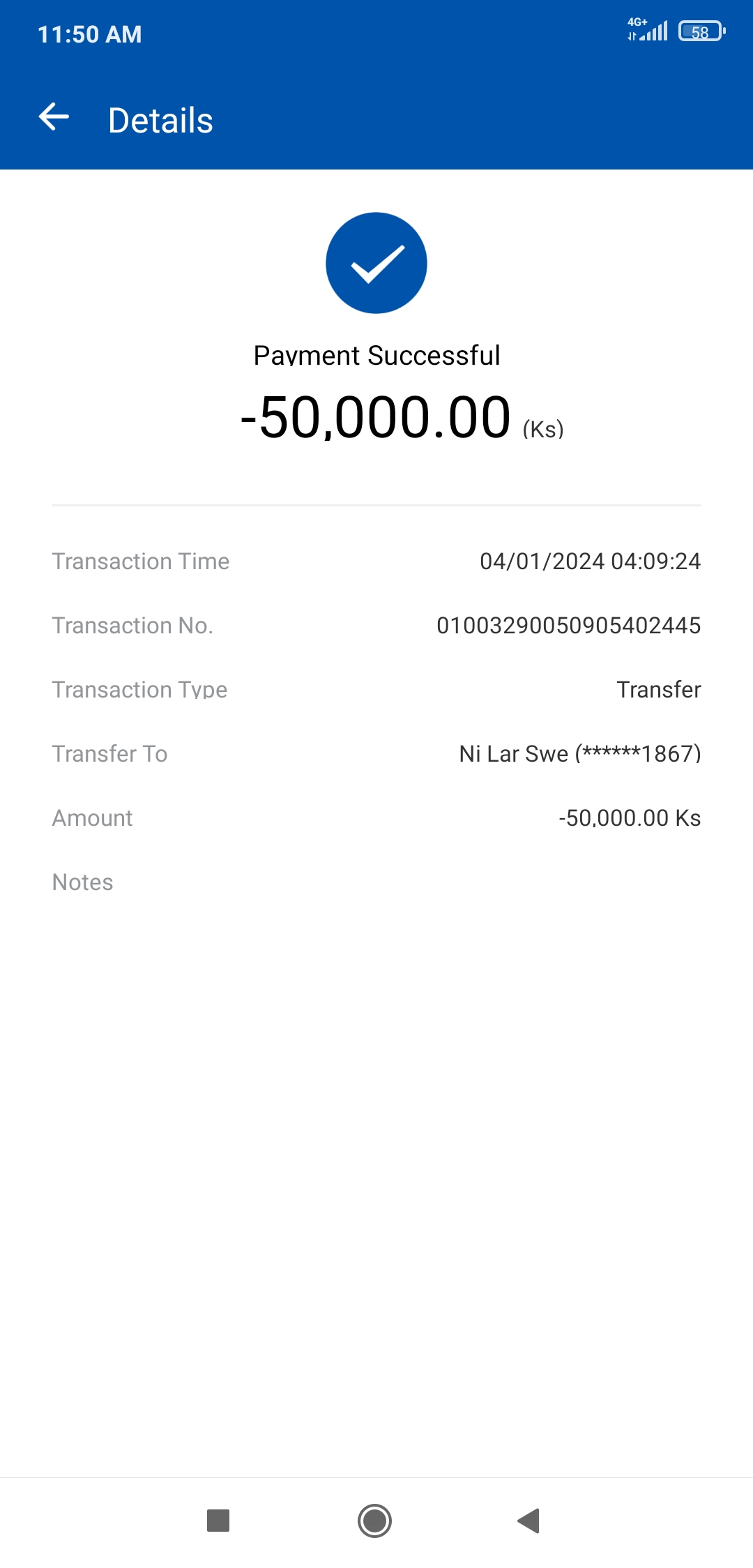Go to the home screen
753x1568 pixels.
click(375, 1521)
